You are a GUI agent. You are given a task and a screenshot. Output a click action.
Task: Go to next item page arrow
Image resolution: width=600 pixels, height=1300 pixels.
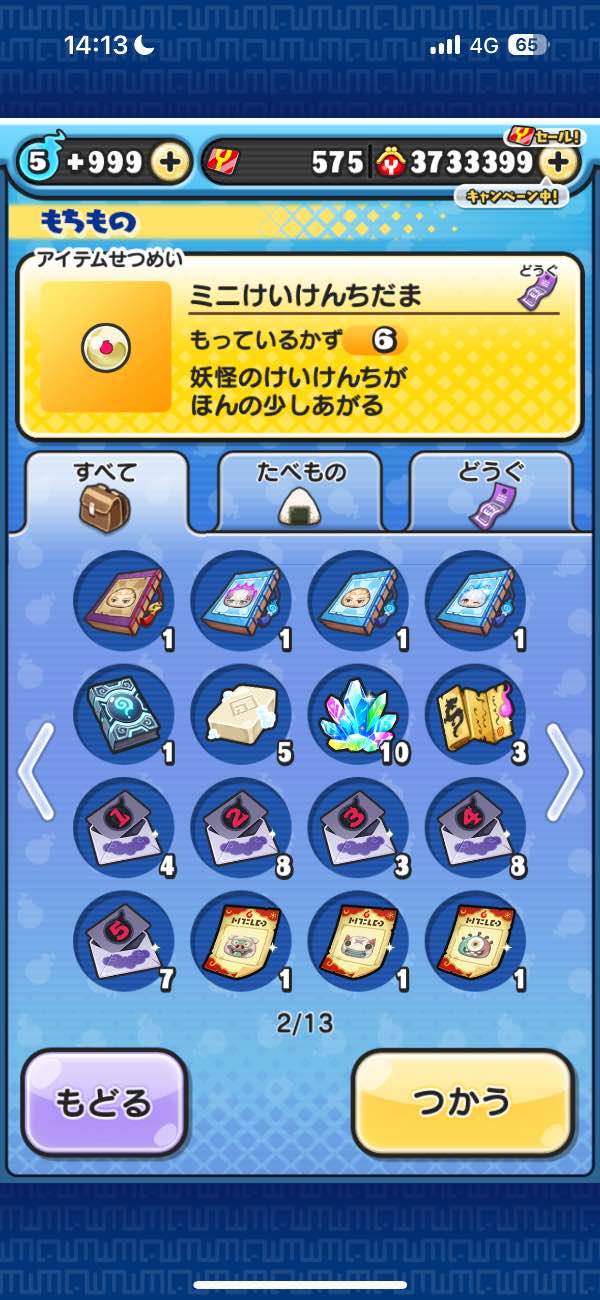(x=564, y=770)
